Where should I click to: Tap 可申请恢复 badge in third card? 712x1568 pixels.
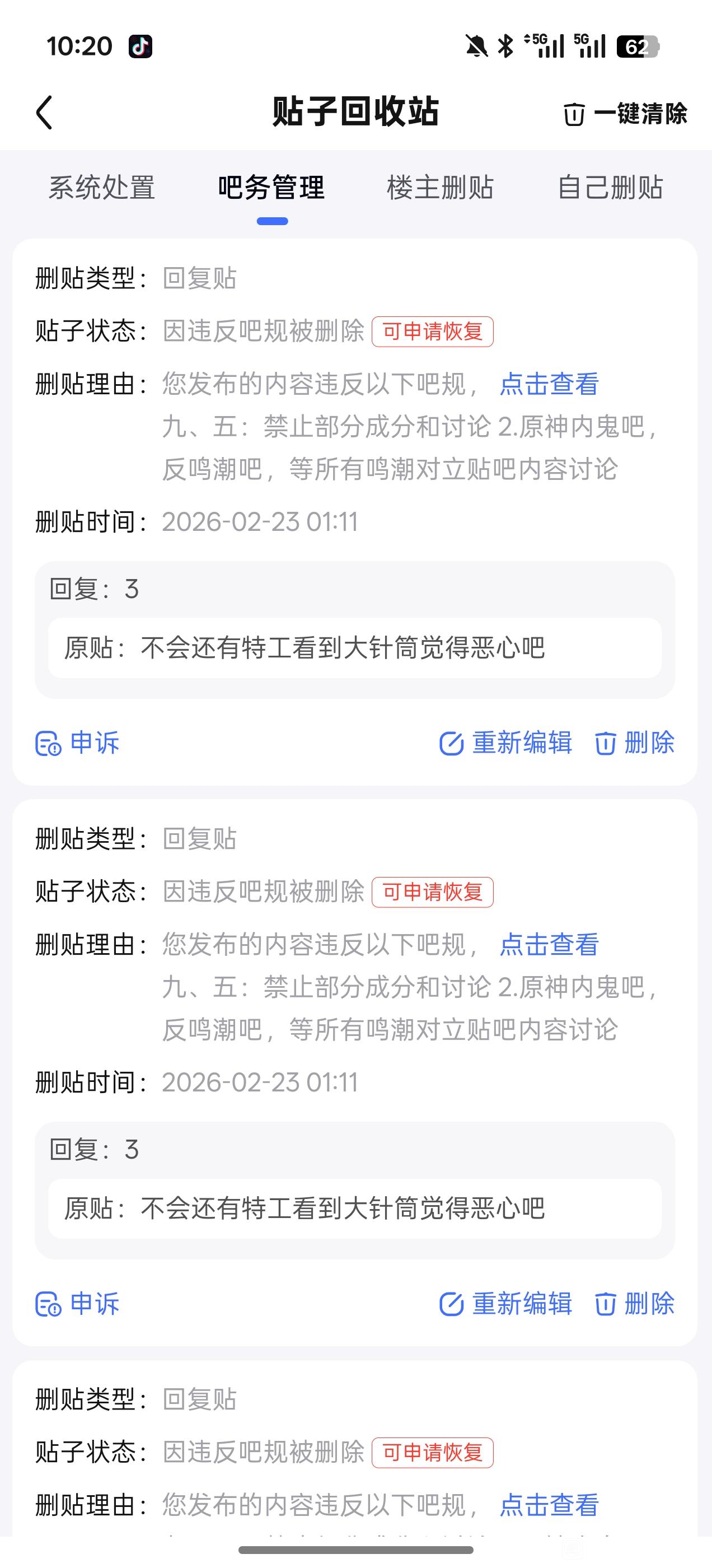pos(432,1453)
